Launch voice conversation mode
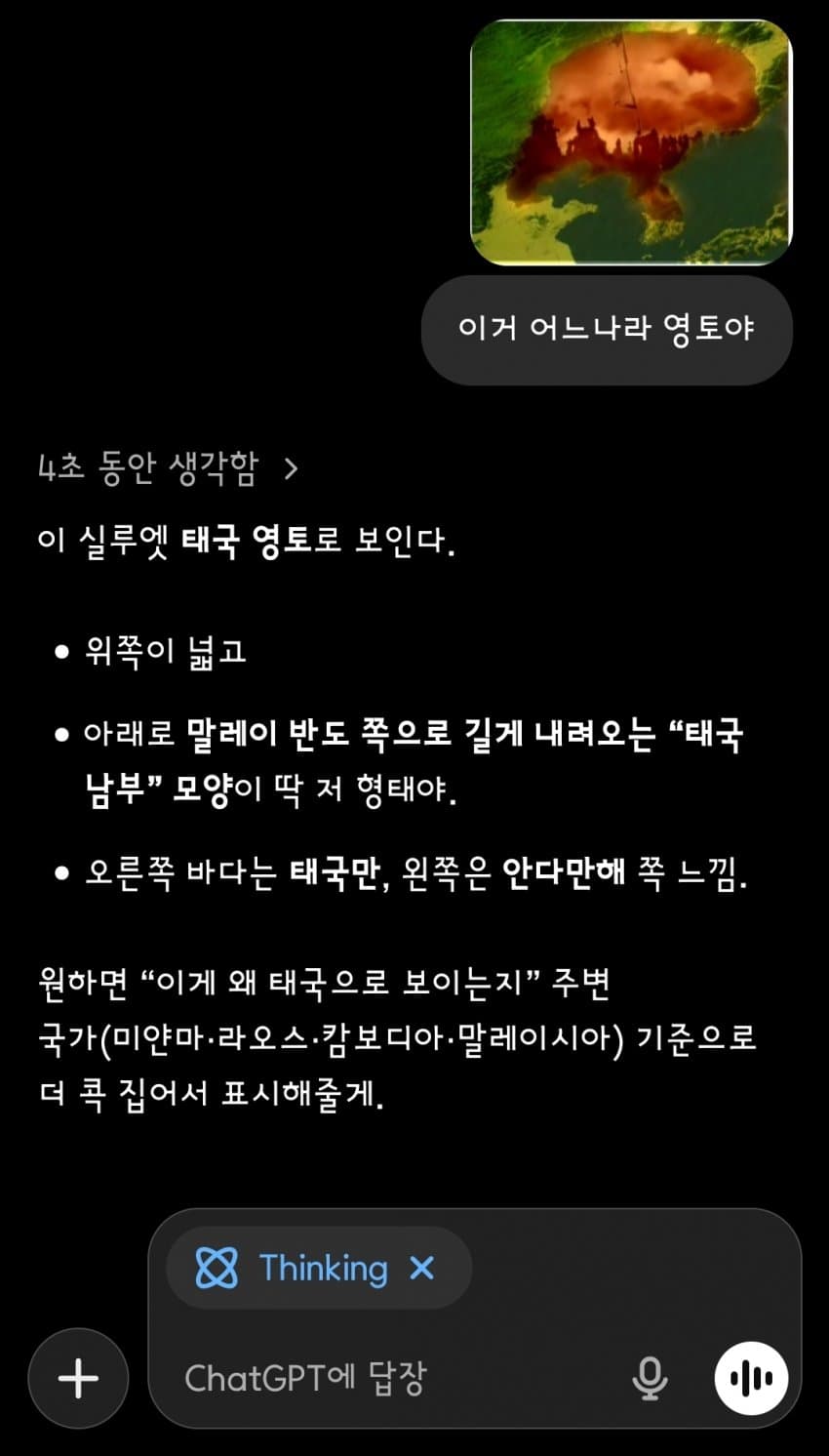 coord(751,1378)
